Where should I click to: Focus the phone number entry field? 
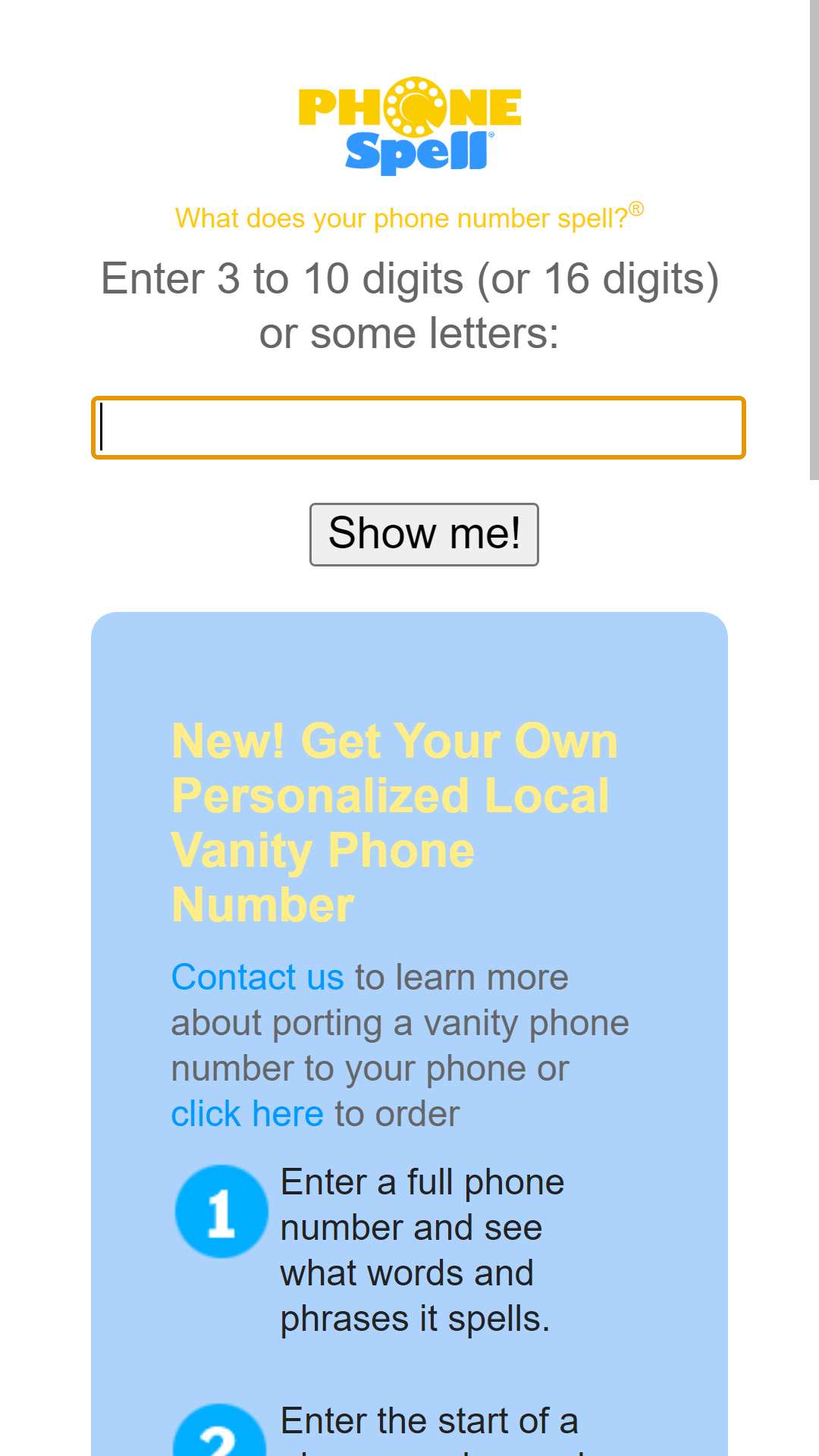(418, 428)
